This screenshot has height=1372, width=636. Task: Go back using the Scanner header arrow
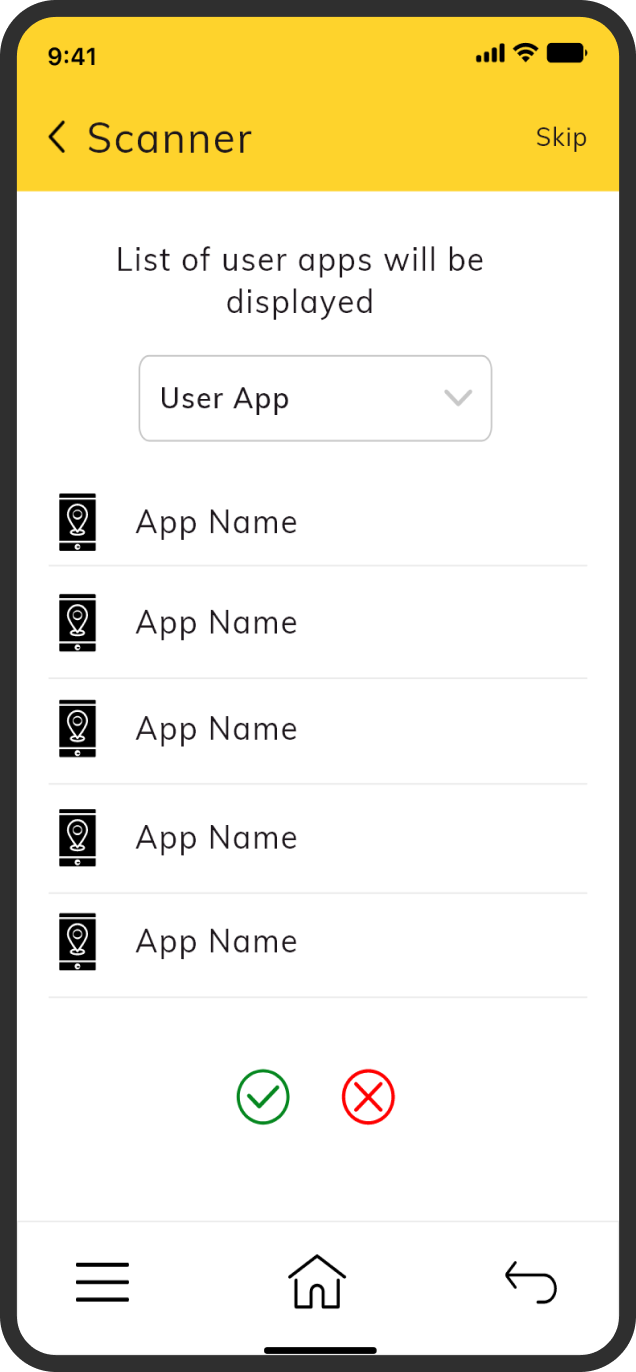(57, 137)
